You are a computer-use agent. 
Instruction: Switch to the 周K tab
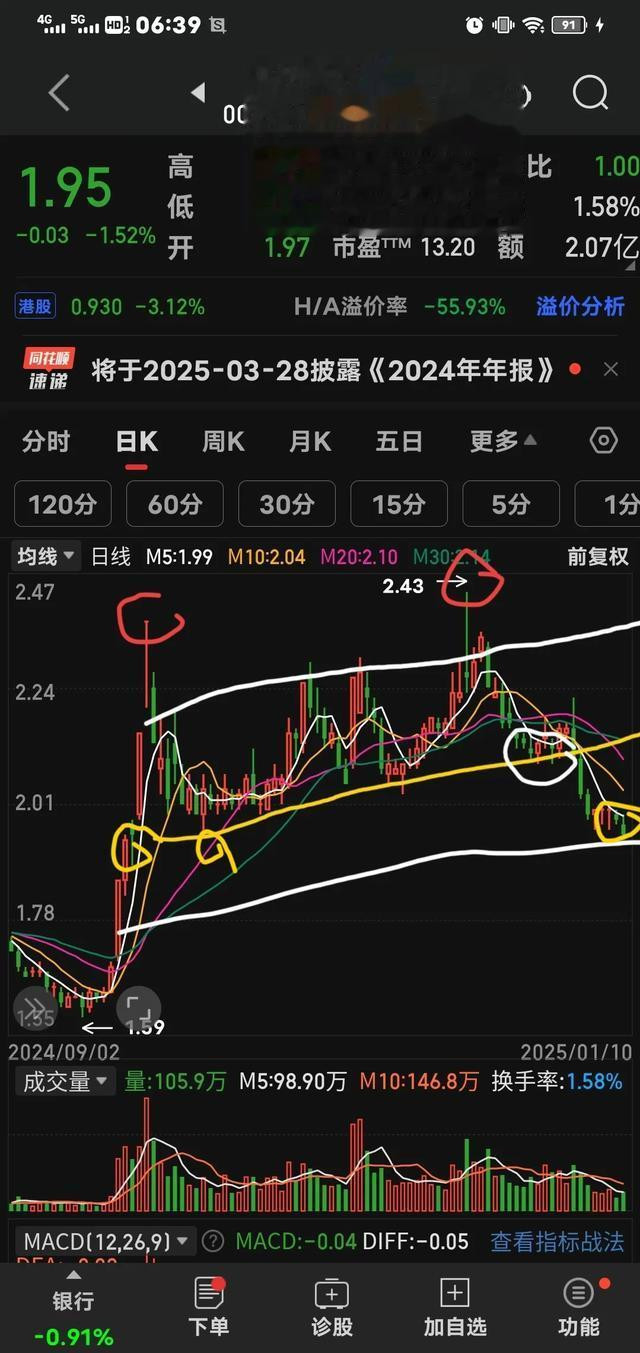[223, 441]
